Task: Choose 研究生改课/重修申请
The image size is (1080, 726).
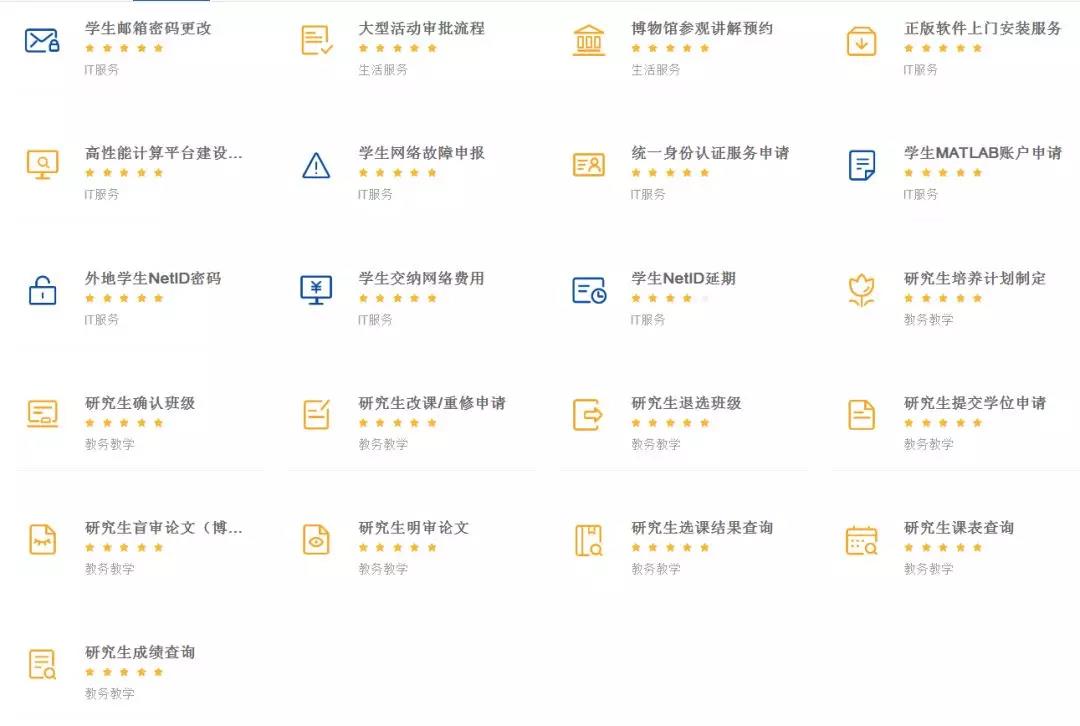Action: 432,404
